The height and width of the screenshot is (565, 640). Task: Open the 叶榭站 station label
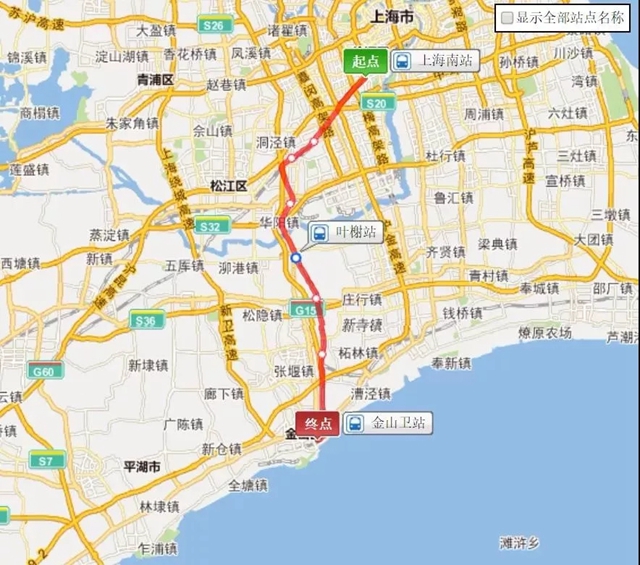tap(346, 233)
